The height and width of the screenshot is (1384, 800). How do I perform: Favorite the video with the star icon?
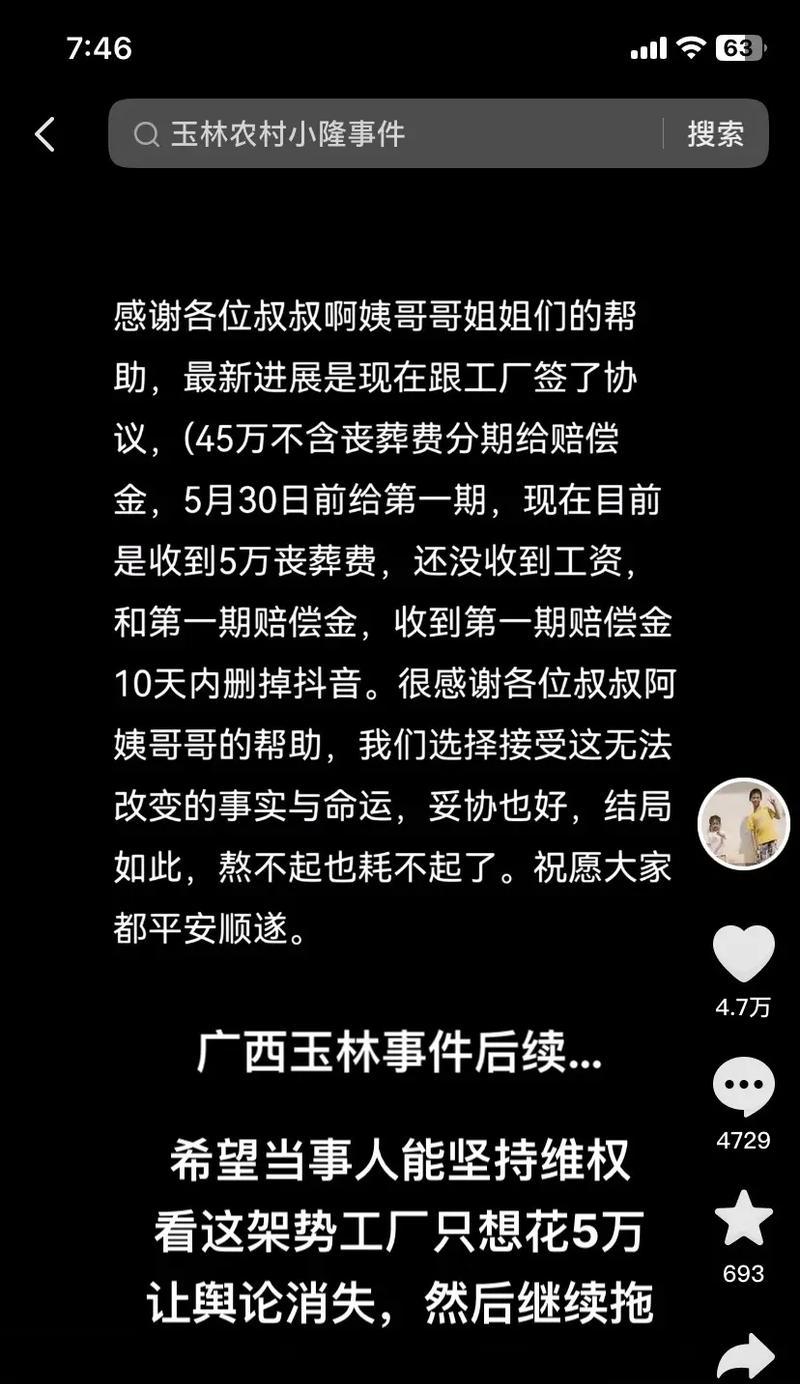(x=743, y=1219)
